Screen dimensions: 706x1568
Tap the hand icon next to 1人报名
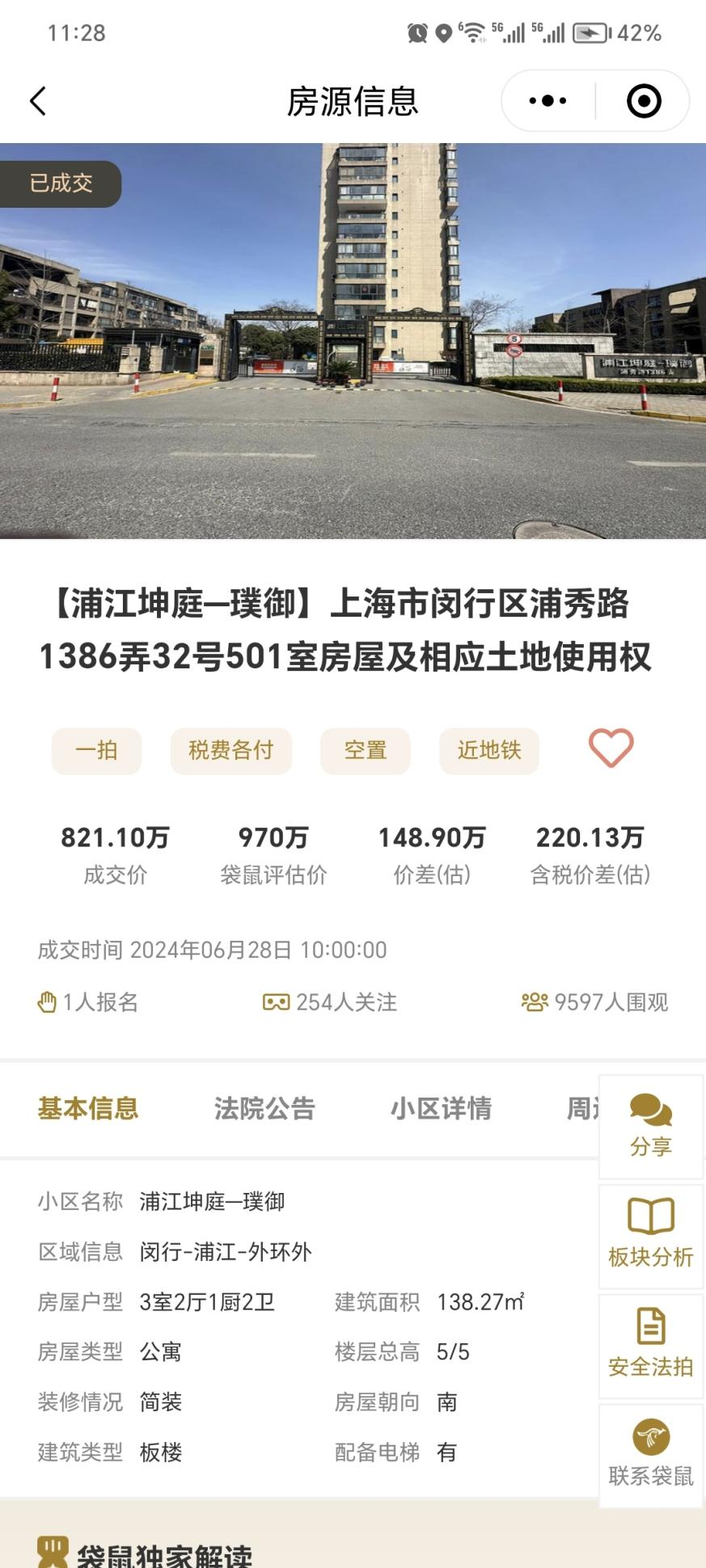(47, 1001)
